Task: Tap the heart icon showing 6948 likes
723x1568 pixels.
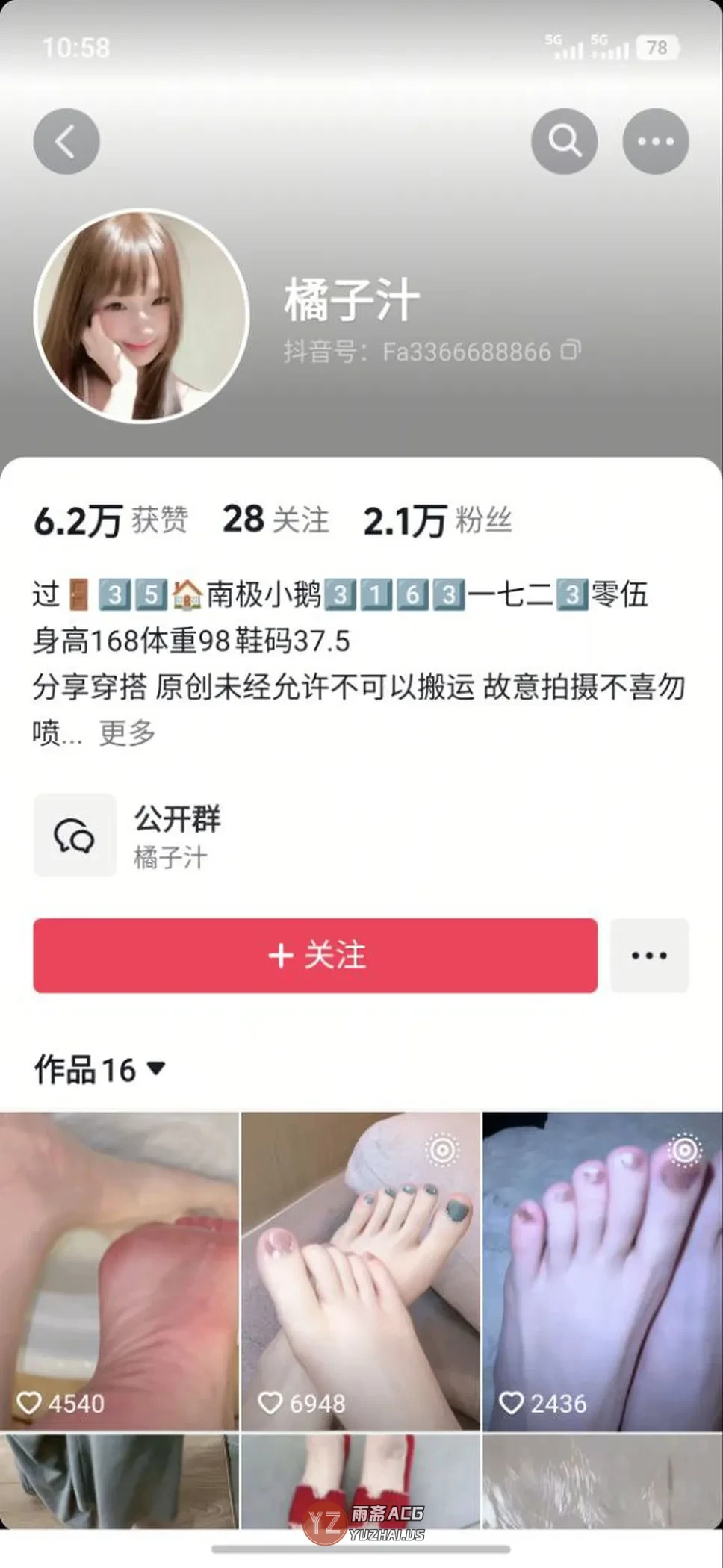Action: [273, 1404]
